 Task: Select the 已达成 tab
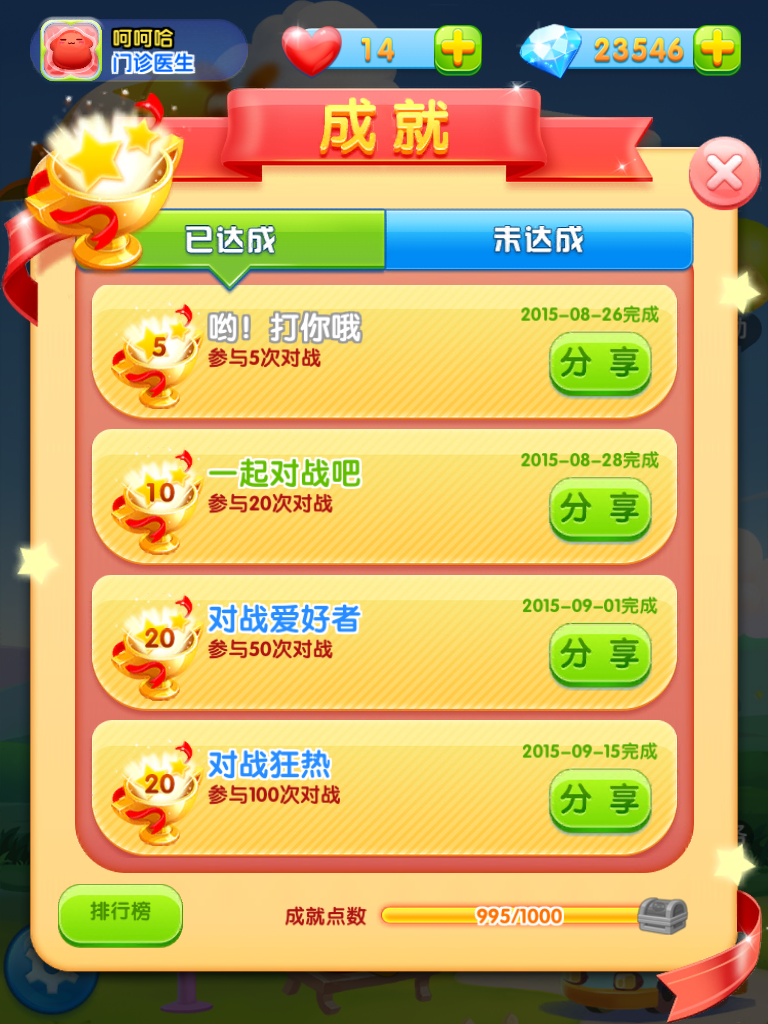click(231, 240)
